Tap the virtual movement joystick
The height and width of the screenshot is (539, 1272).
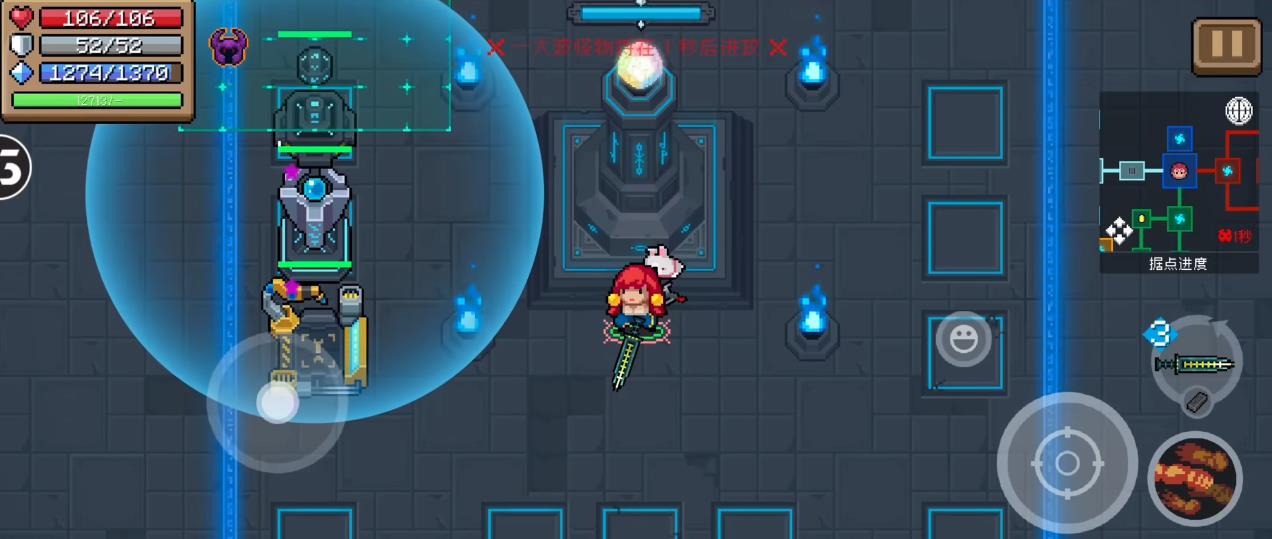tap(277, 402)
